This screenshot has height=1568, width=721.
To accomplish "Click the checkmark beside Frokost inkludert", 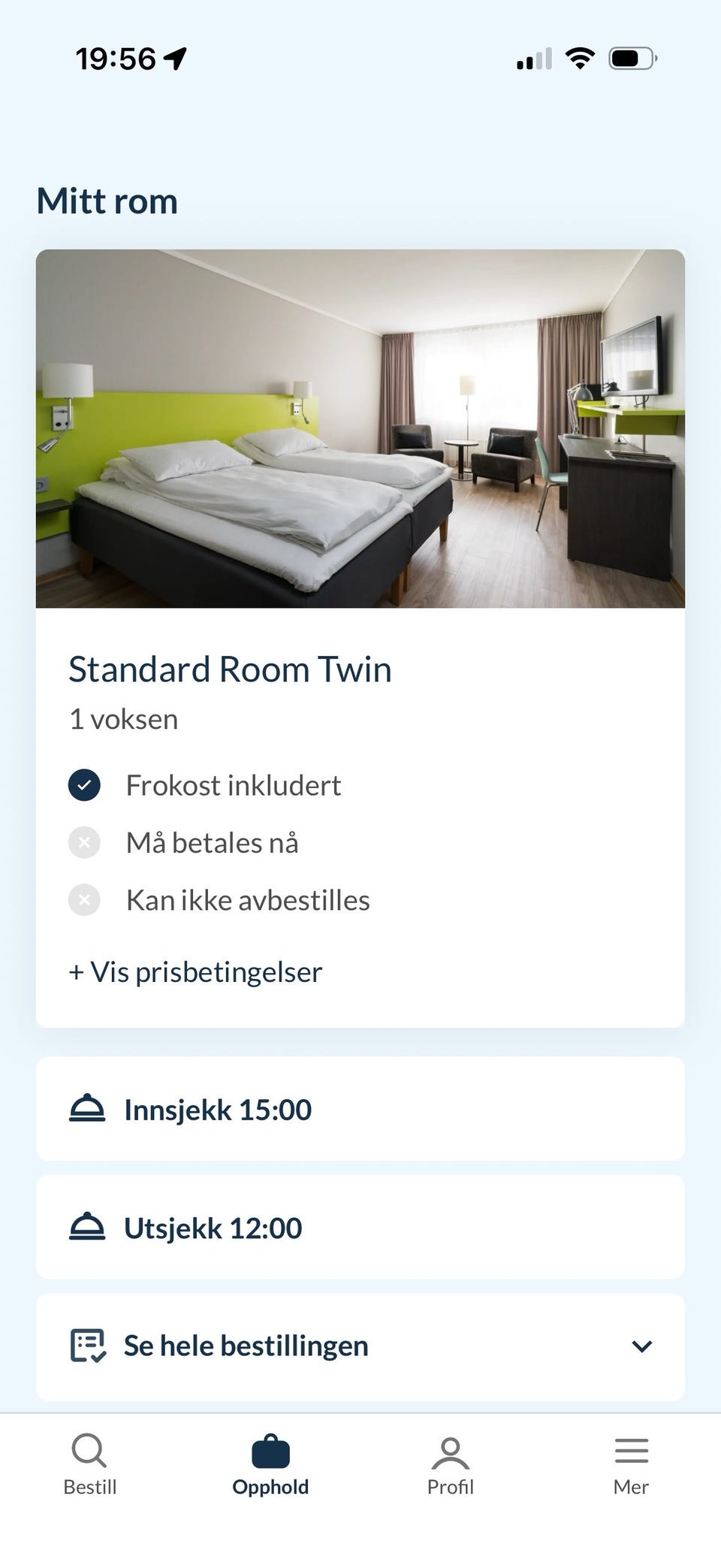I will [x=84, y=785].
